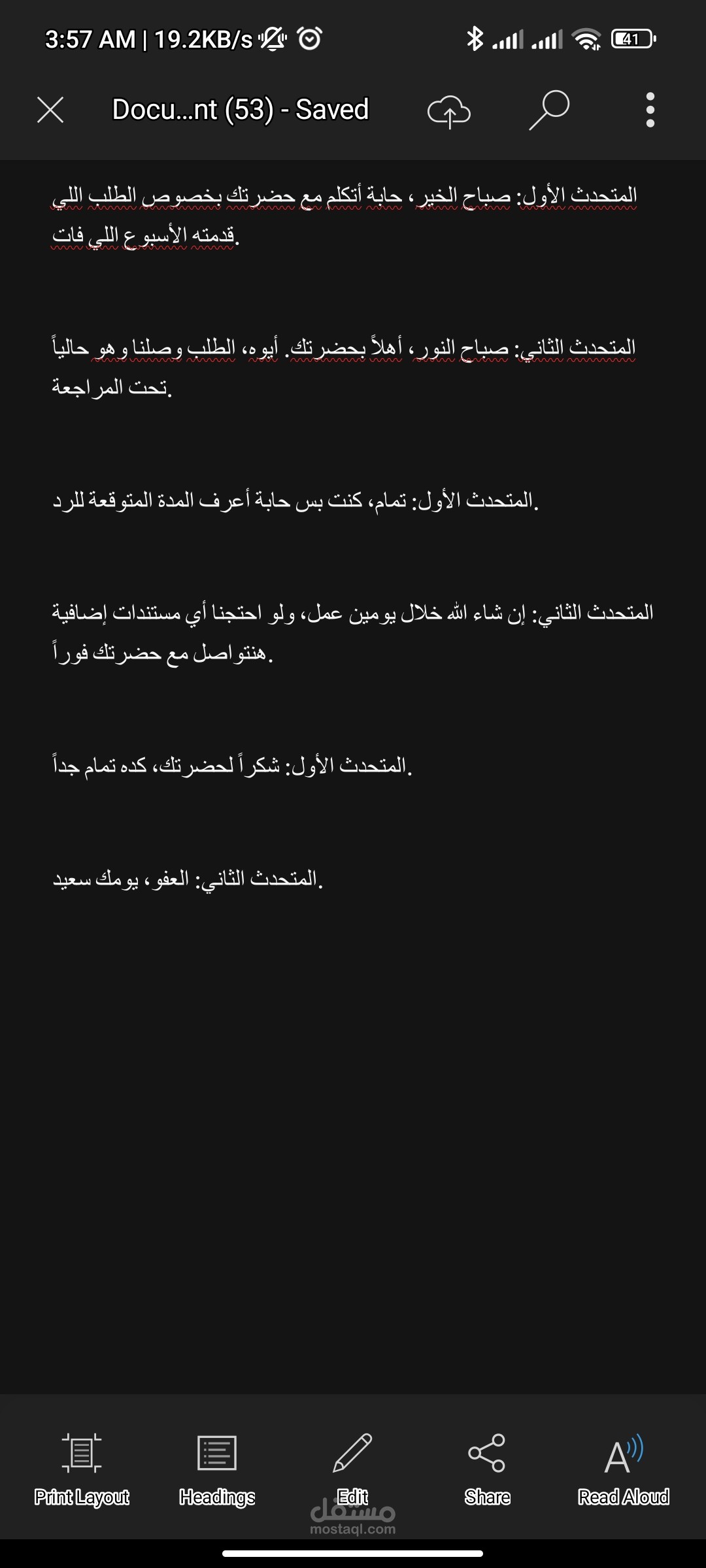Viewport: 706px width, 1568px height.
Task: Save the document to the cloud
Action: (450, 111)
